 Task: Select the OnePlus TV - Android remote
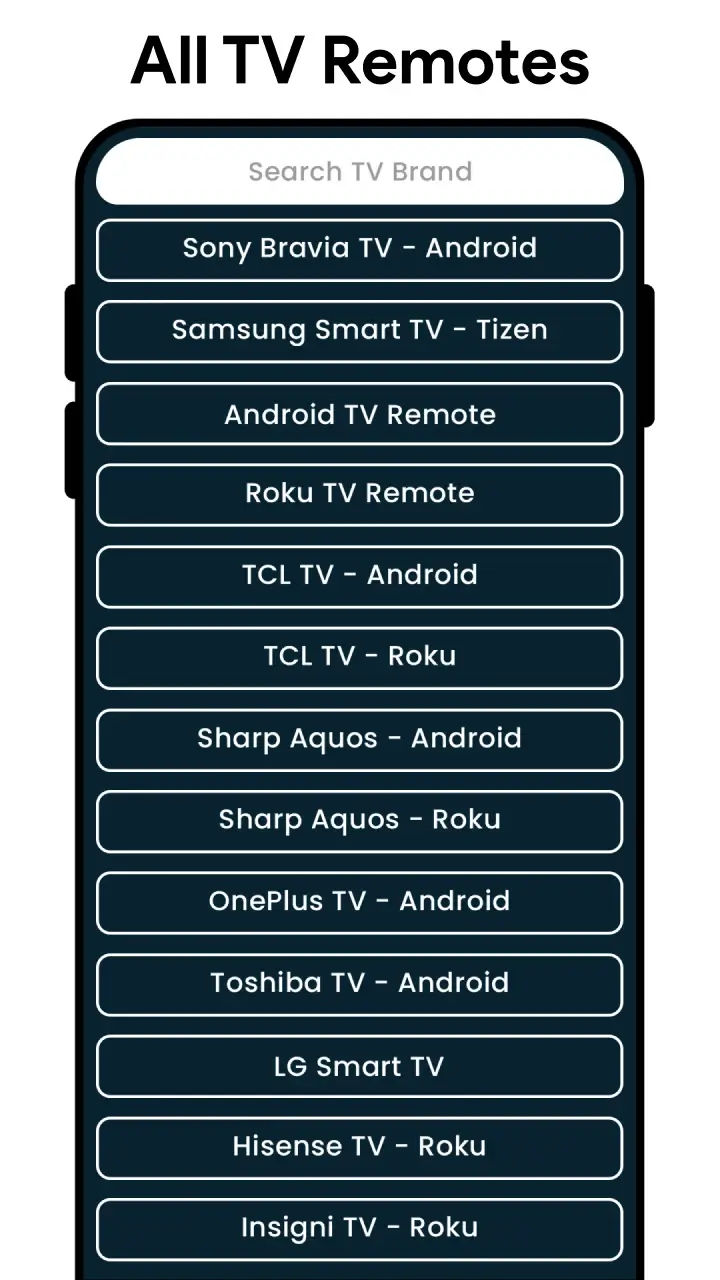tap(360, 903)
